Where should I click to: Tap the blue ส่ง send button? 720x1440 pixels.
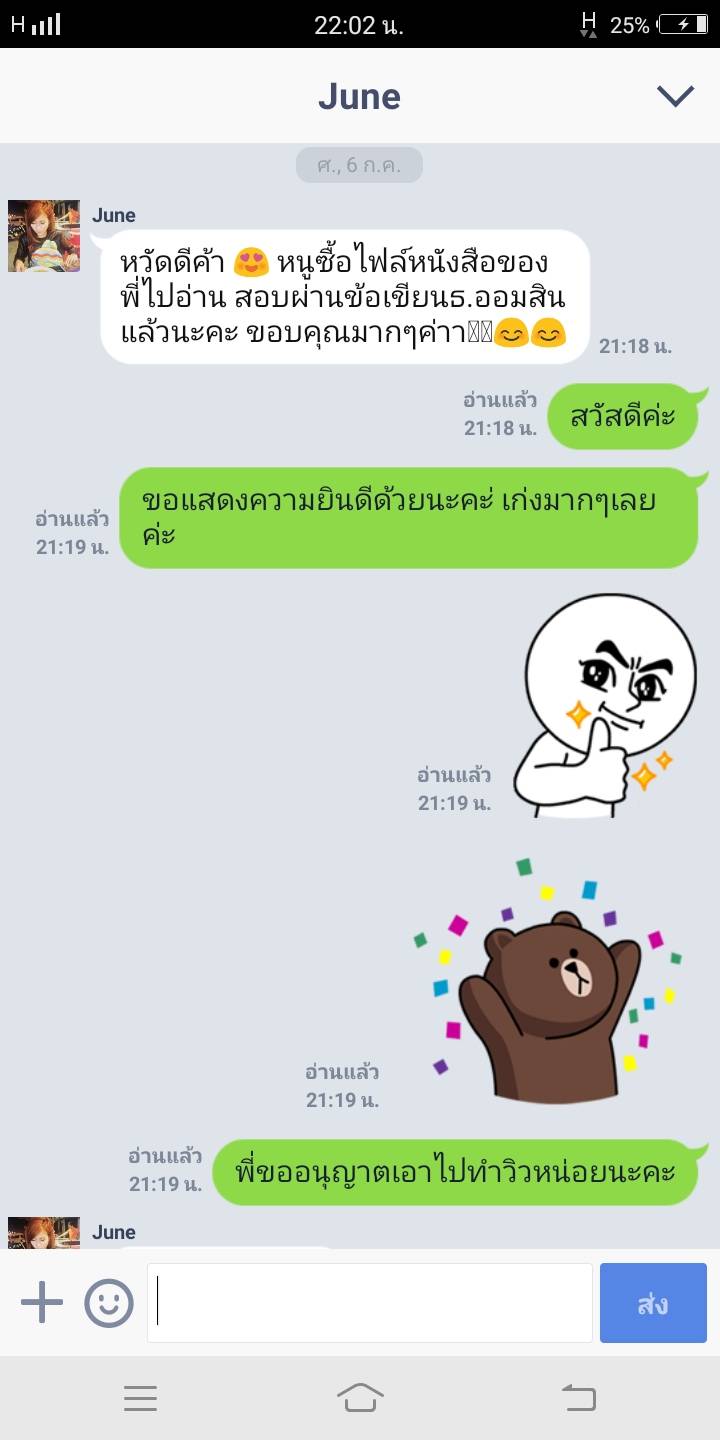click(x=653, y=1303)
